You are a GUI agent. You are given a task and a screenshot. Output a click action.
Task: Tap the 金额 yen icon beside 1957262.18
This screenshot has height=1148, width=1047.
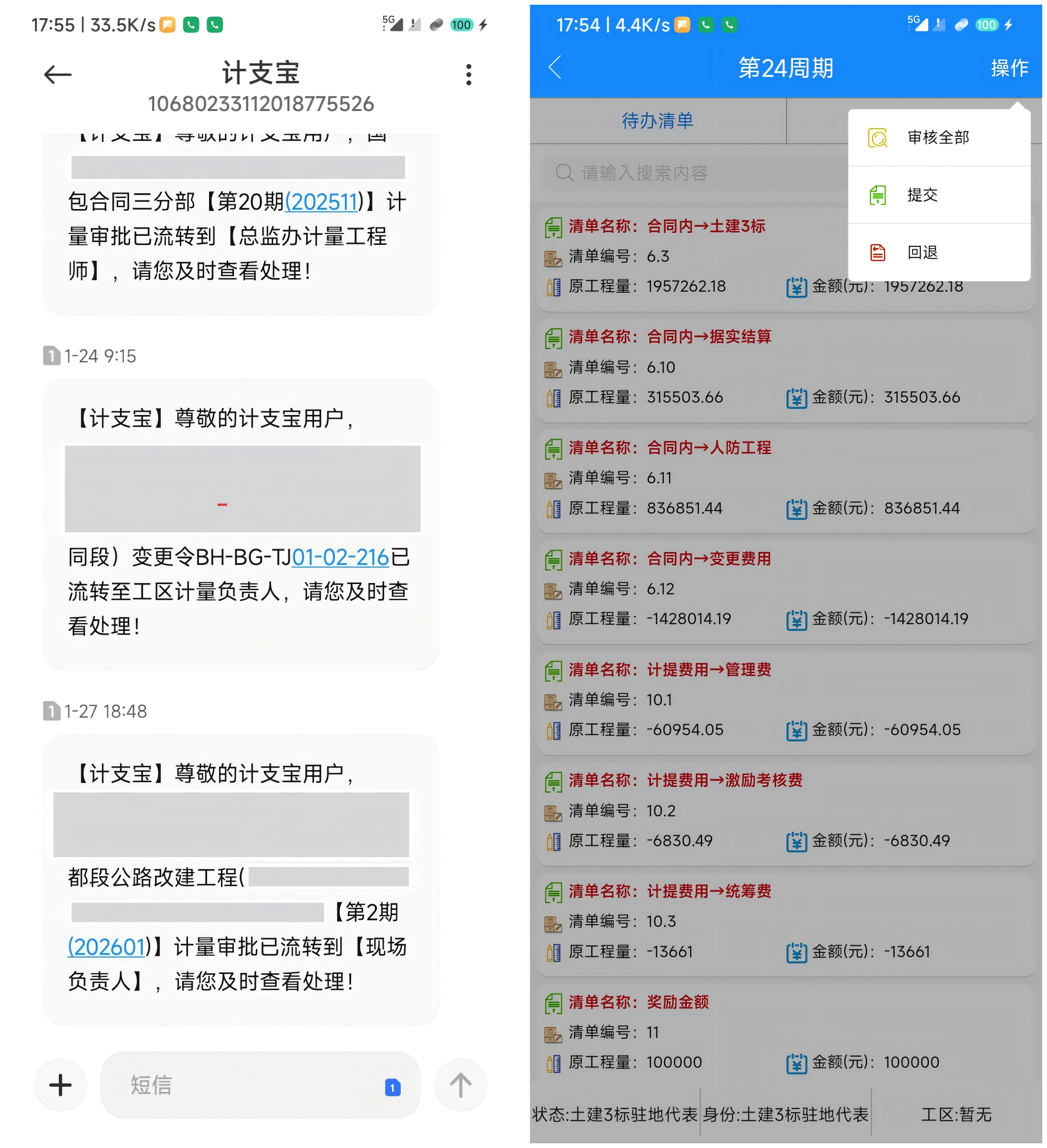click(796, 287)
